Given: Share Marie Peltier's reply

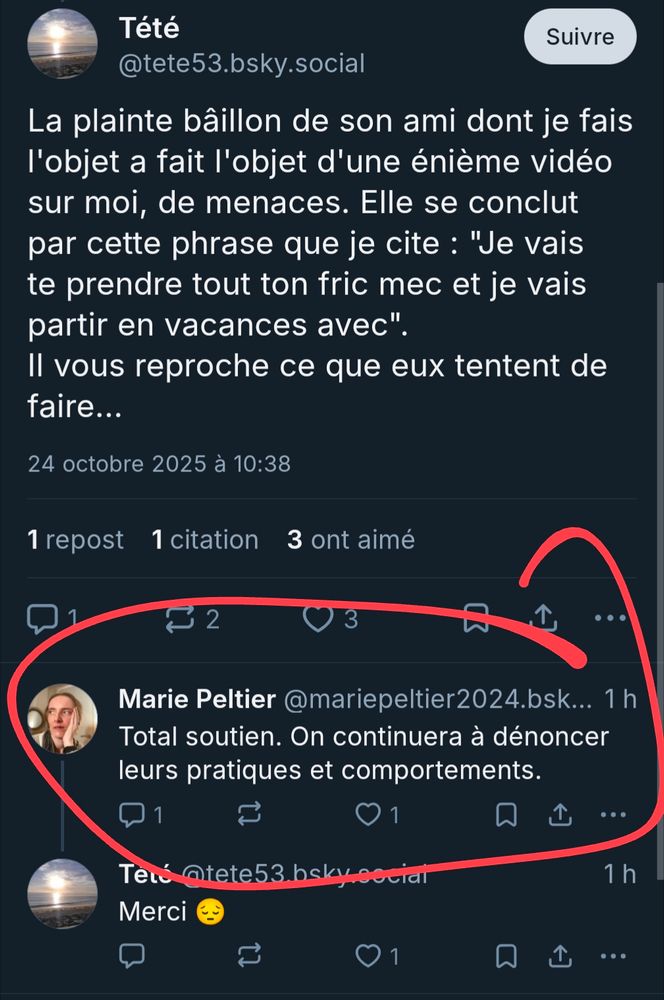Looking at the screenshot, I should point(560,815).
